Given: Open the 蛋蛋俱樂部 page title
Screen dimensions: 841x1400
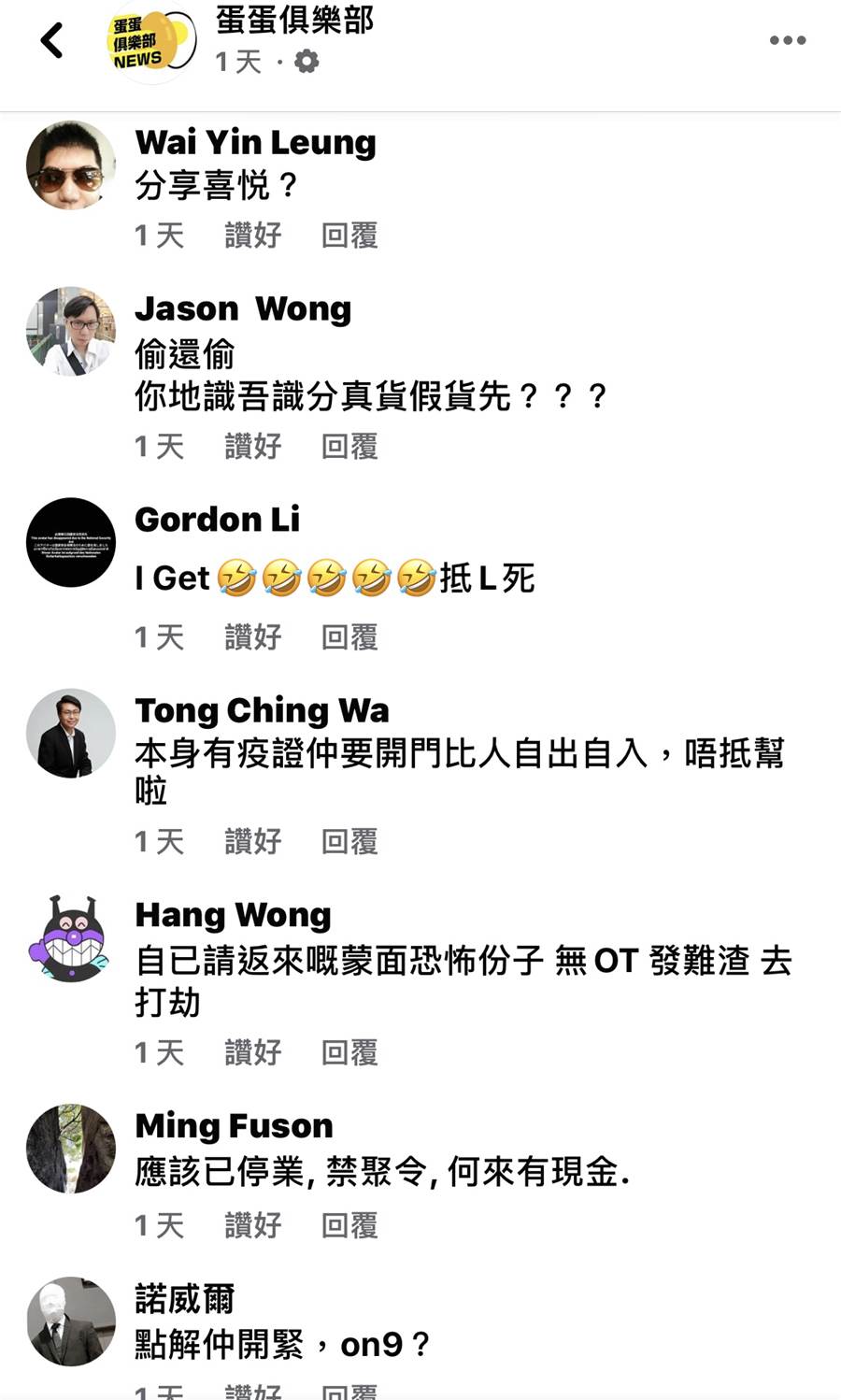Looking at the screenshot, I should pos(294,21).
